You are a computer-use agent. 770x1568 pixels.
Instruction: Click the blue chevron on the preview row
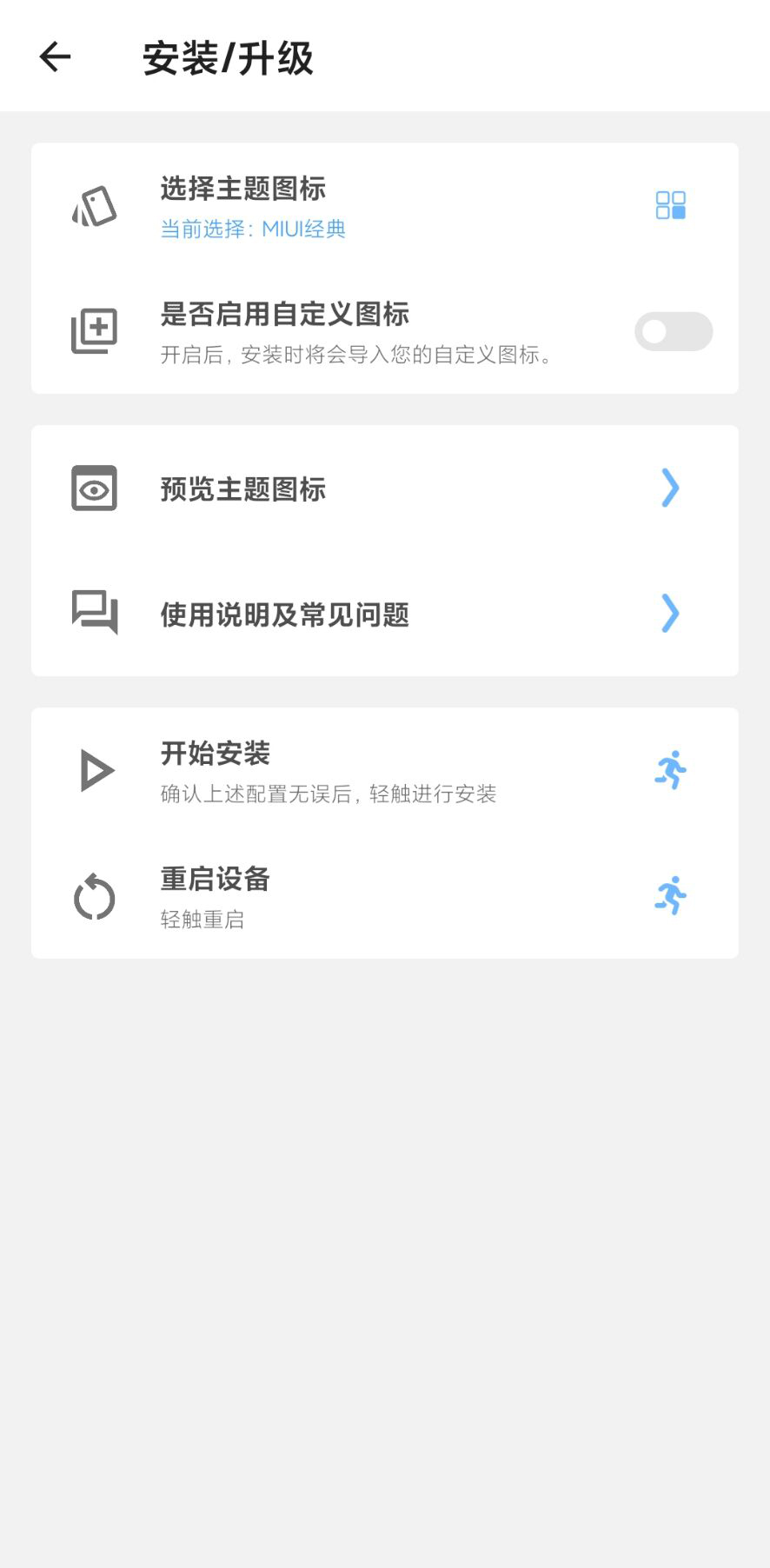point(669,488)
